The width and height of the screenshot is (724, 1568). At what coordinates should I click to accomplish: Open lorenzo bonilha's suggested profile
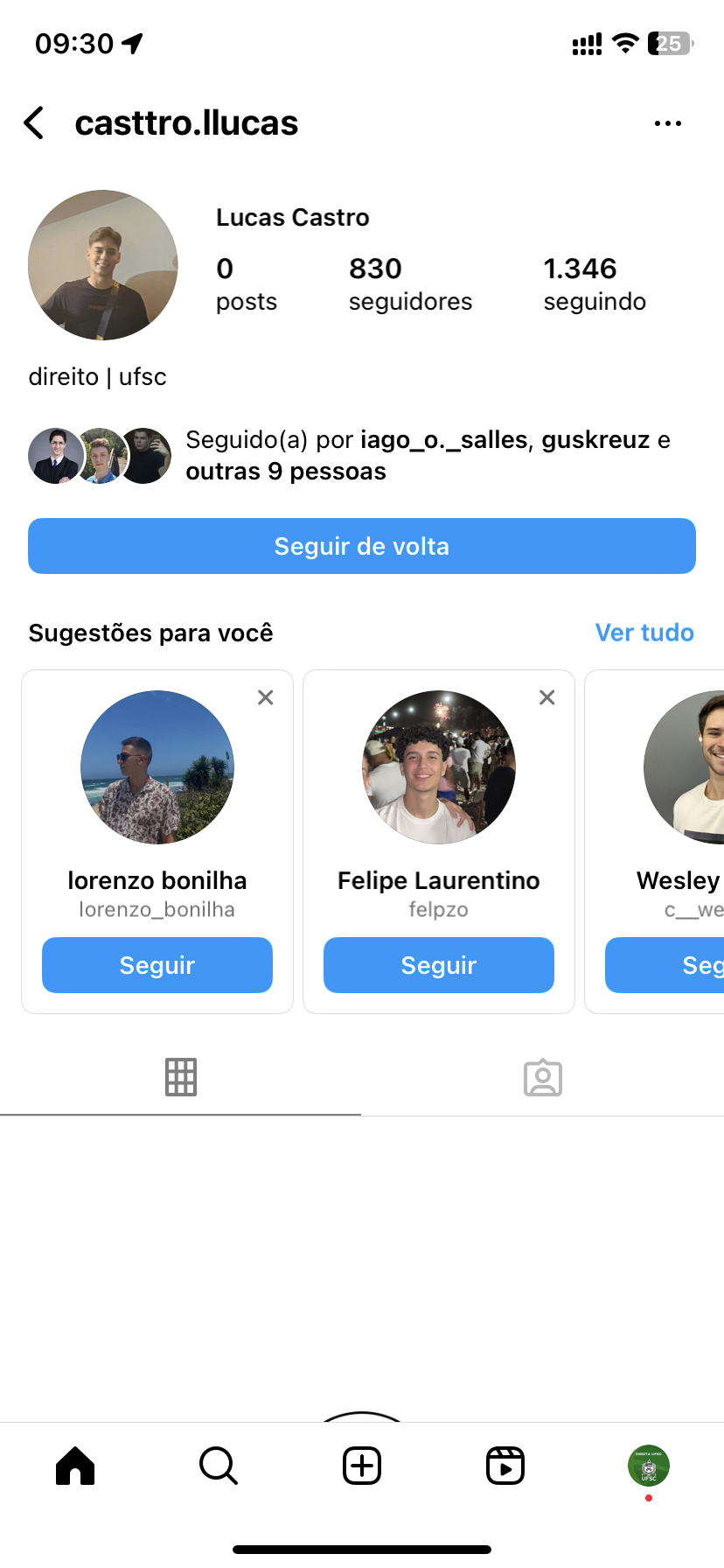tap(157, 767)
